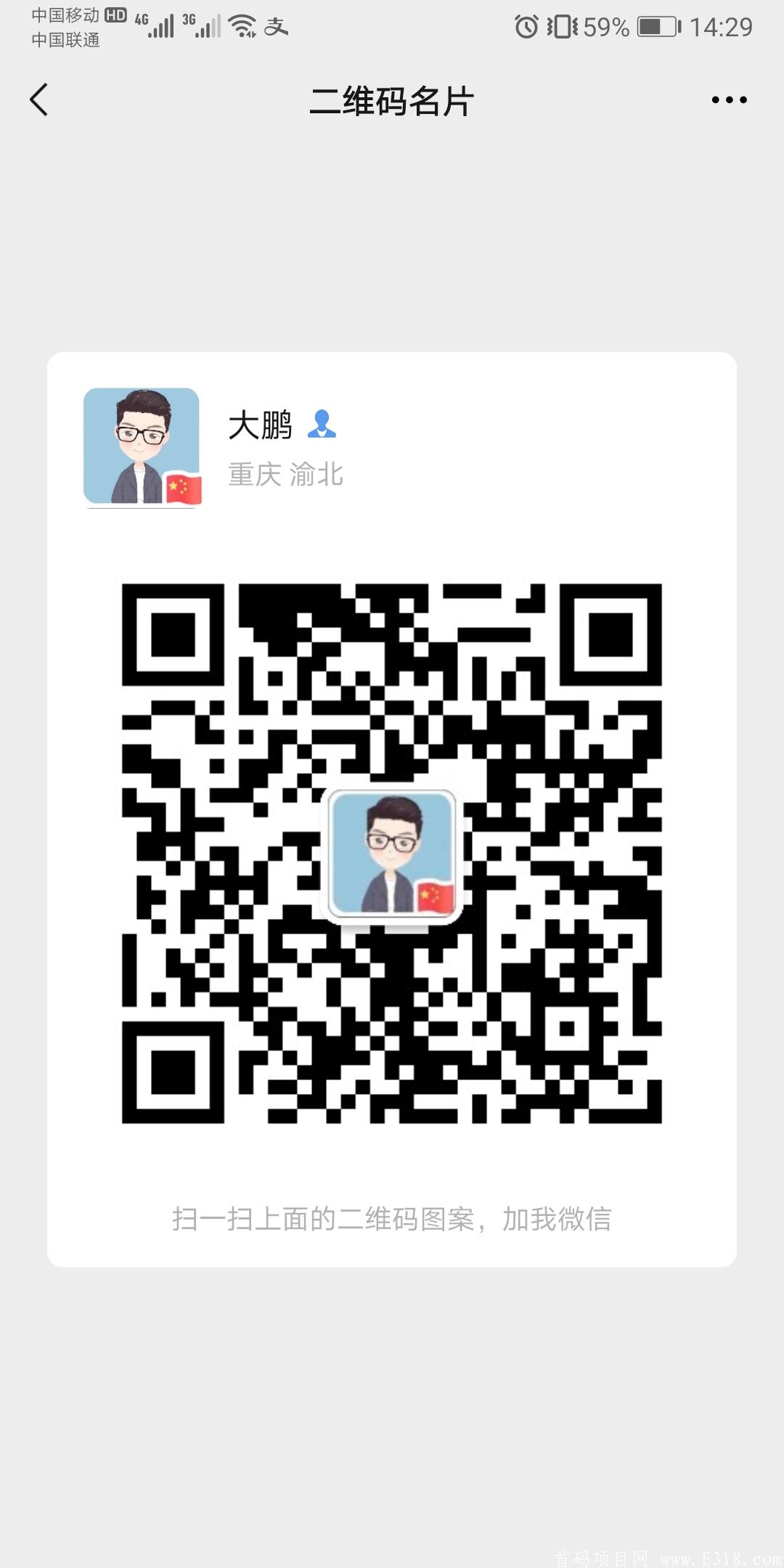Open the three-dot overflow menu
The width and height of the screenshot is (784, 1568).
[729, 100]
